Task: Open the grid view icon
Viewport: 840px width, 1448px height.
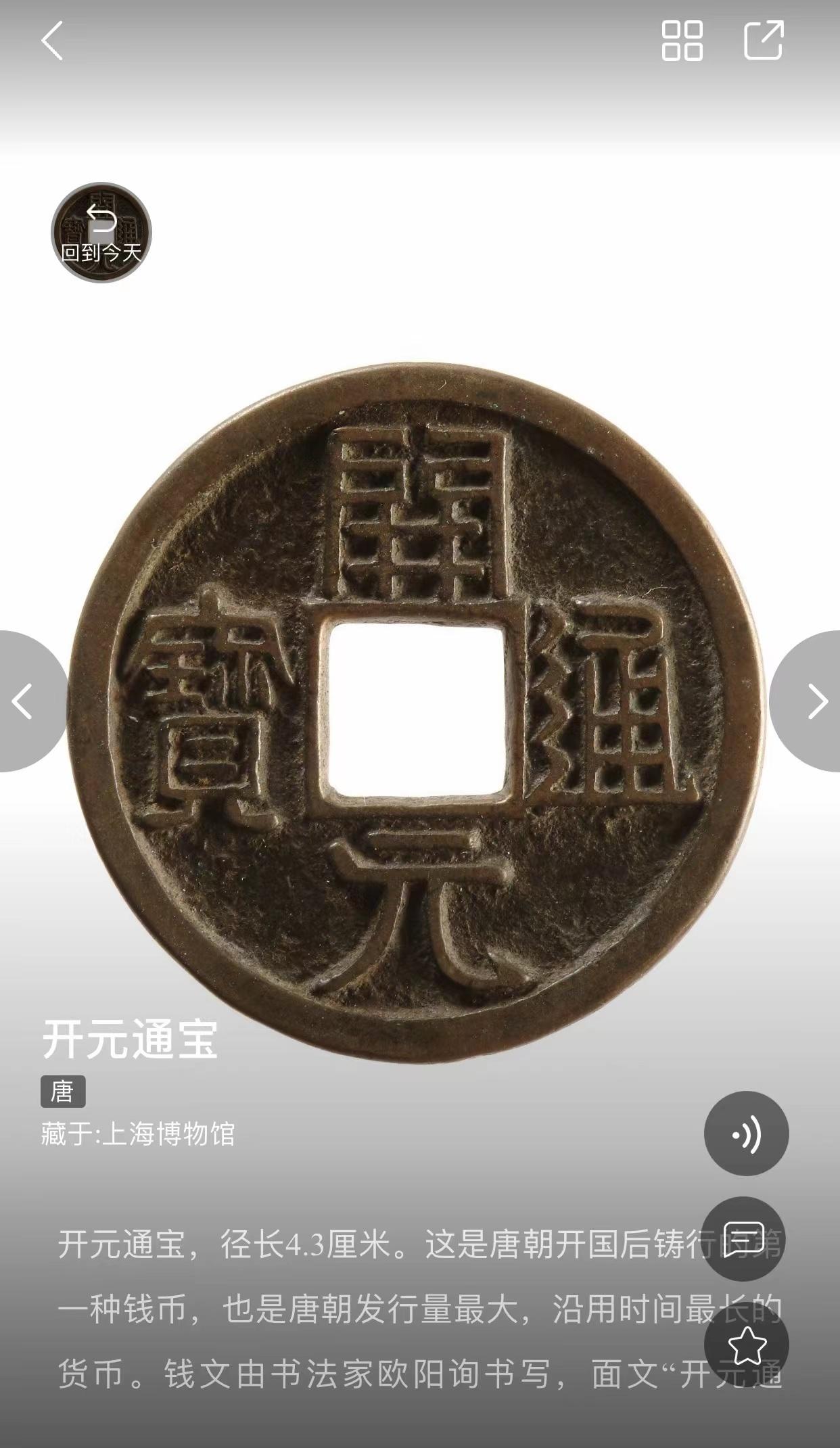Action: pos(682,41)
